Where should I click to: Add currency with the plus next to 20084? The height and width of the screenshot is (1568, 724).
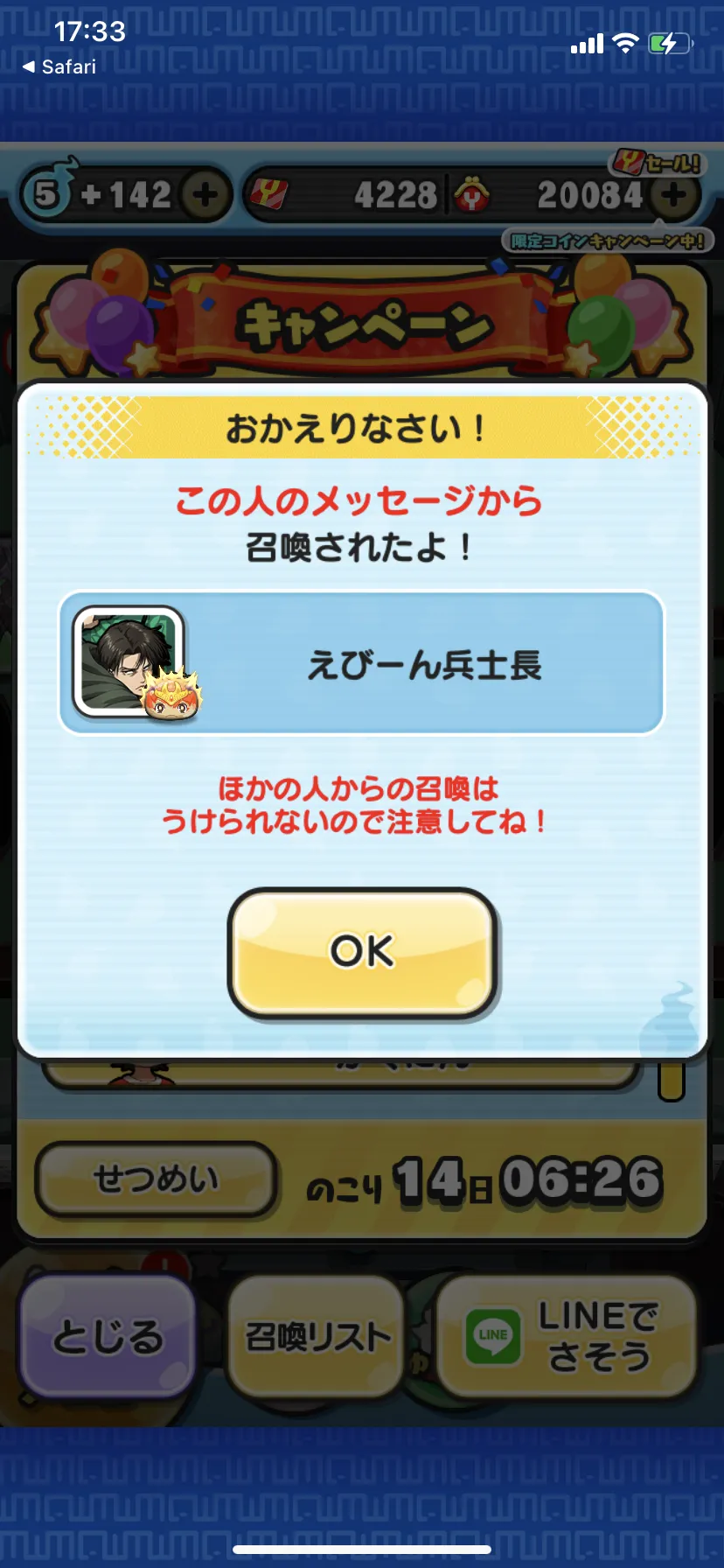coord(673,194)
